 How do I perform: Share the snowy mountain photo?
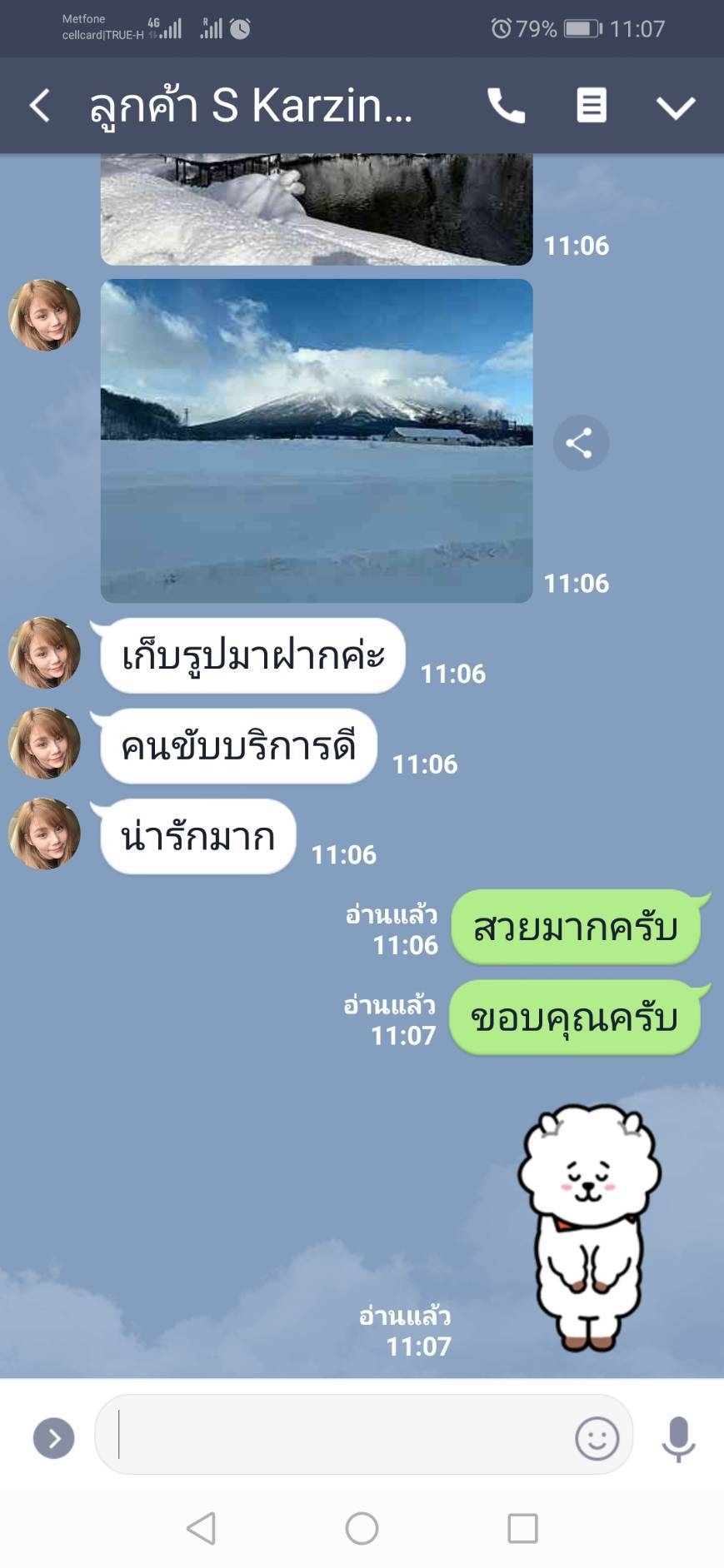580,442
